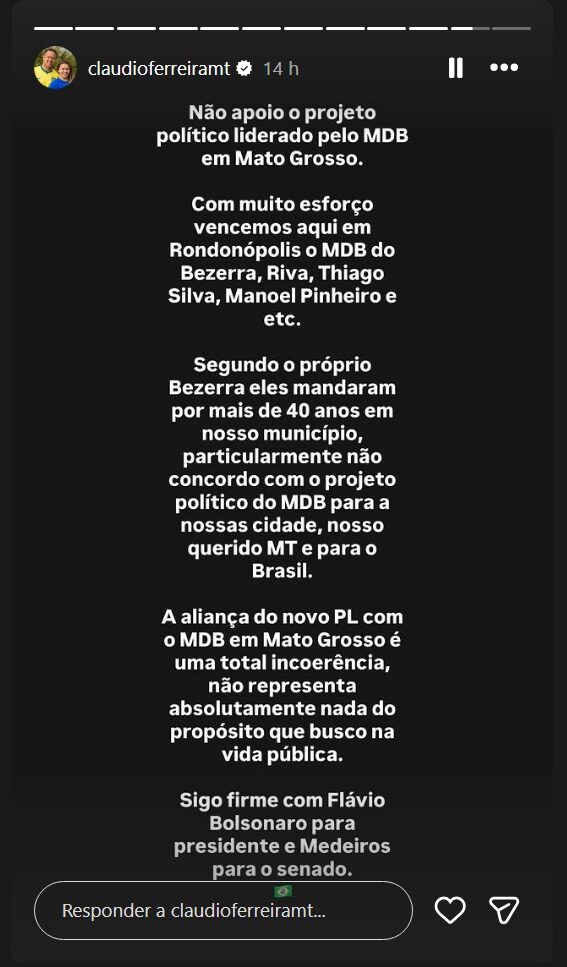Share the story via paper plane icon

[504, 910]
